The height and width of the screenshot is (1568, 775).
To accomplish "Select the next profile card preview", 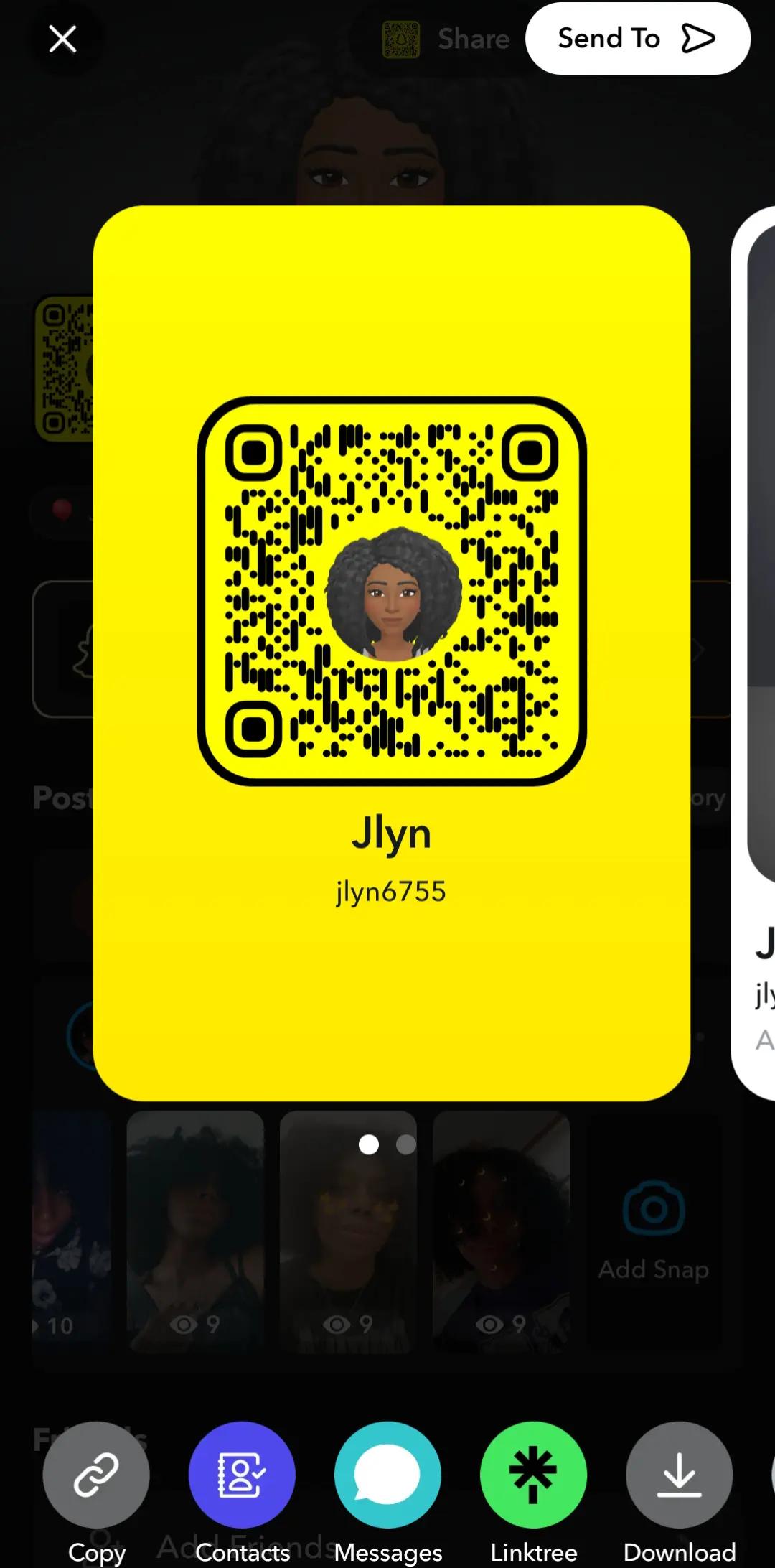I will pos(753,653).
